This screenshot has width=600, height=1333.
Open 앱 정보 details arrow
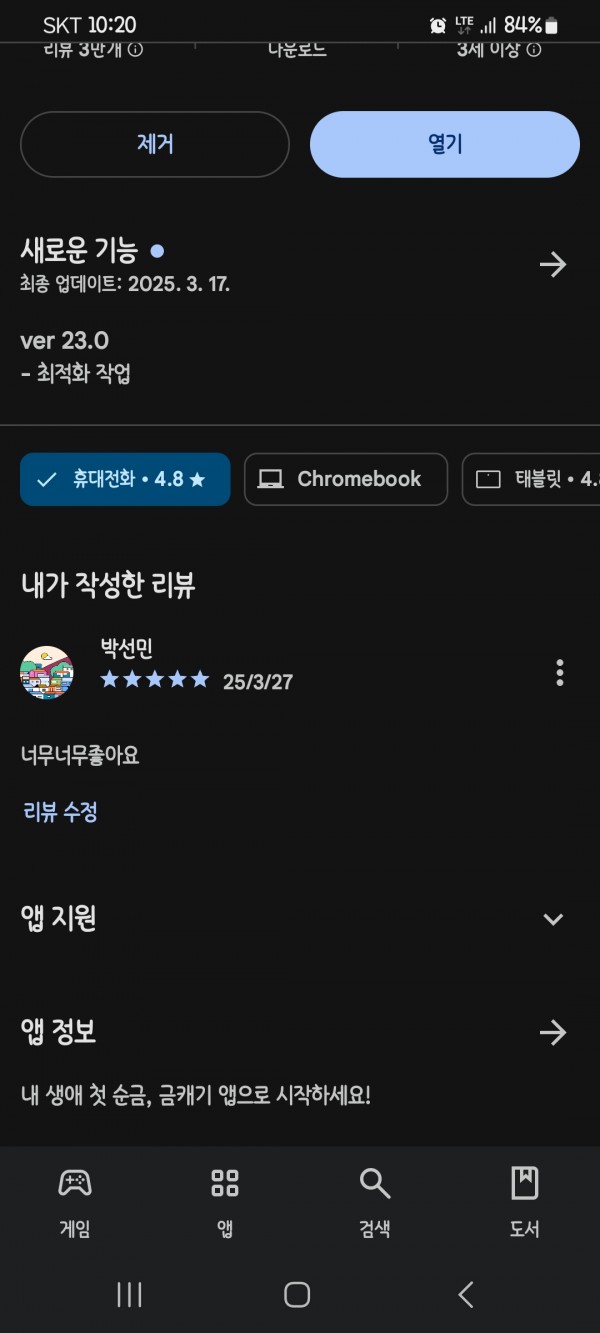tap(553, 1033)
